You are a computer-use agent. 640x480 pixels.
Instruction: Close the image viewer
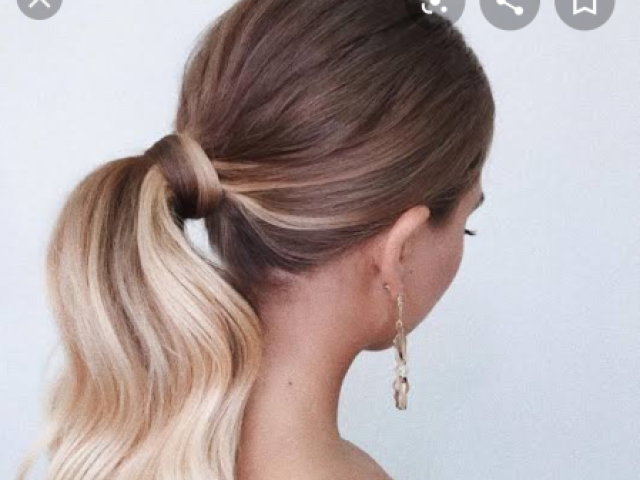[39, 4]
